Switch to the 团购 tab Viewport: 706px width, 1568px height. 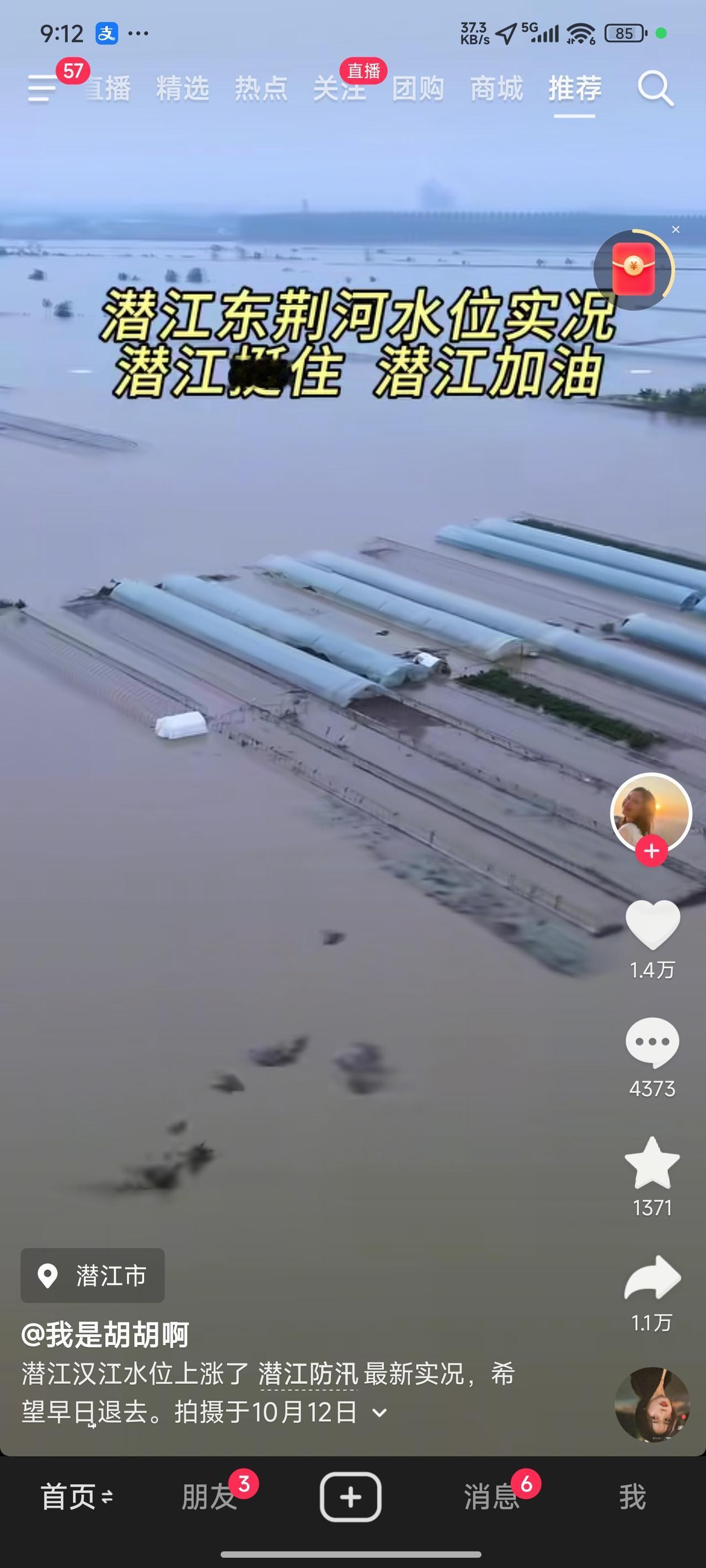point(418,89)
